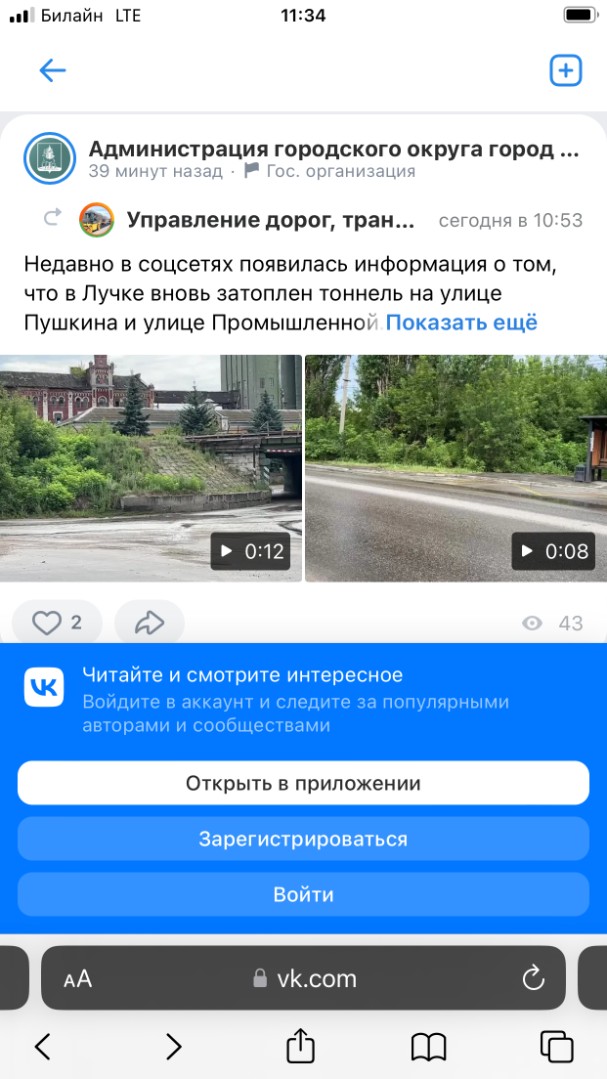Open Safari share sheet

301,1046
